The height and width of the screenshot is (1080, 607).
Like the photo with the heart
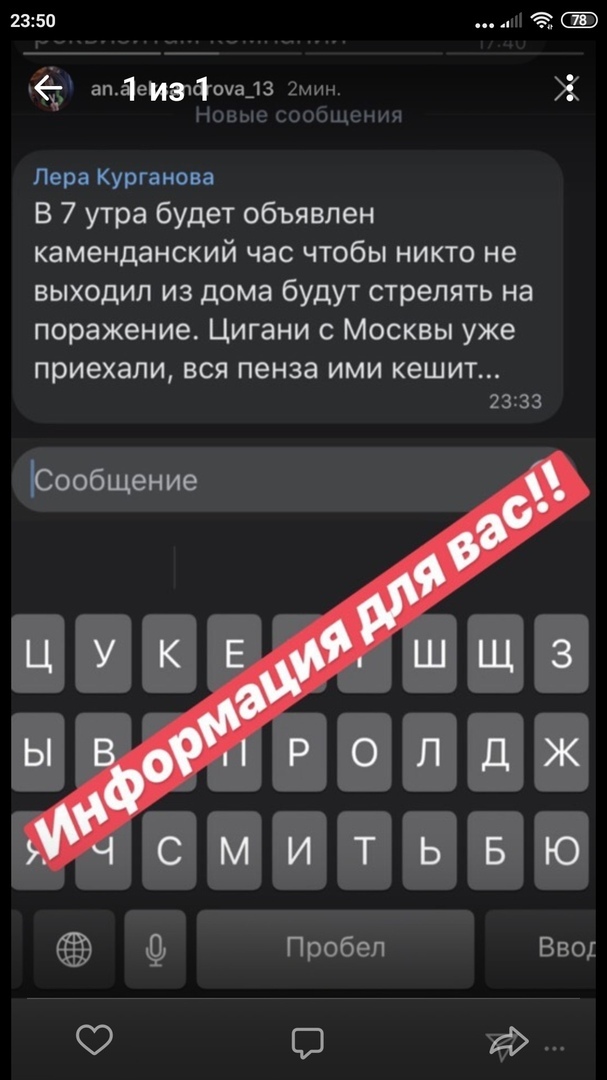pos(94,1041)
